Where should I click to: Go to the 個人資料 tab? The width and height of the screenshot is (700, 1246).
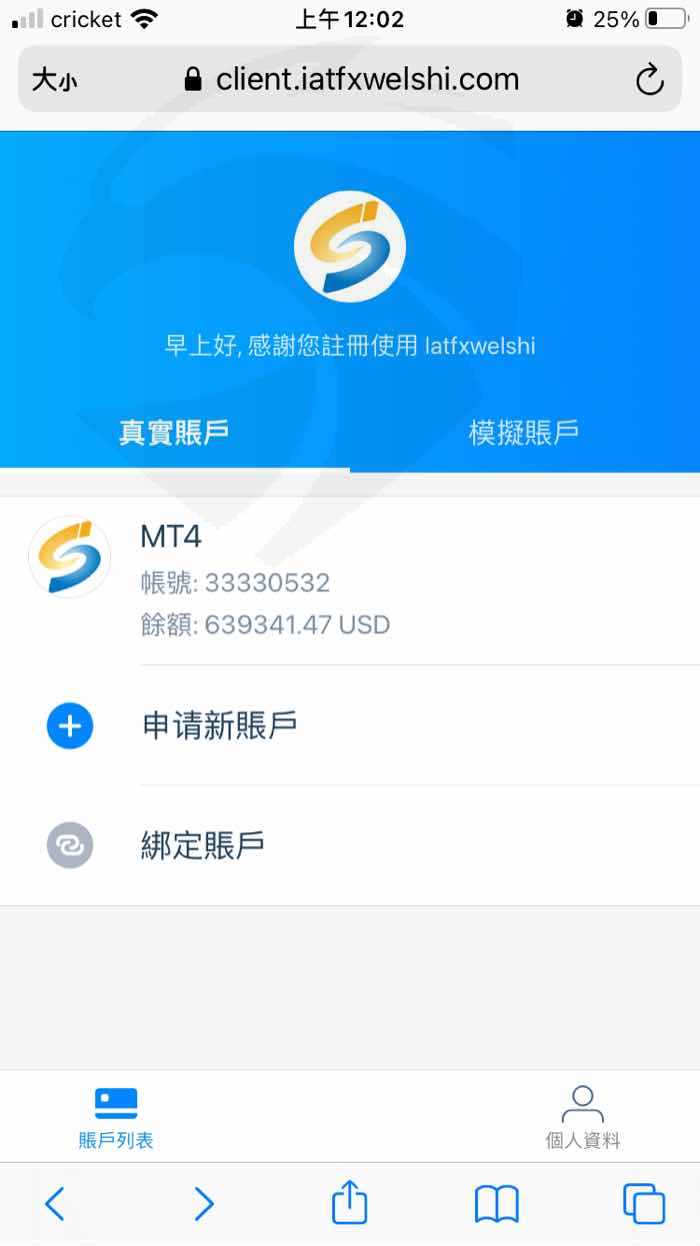(583, 1117)
